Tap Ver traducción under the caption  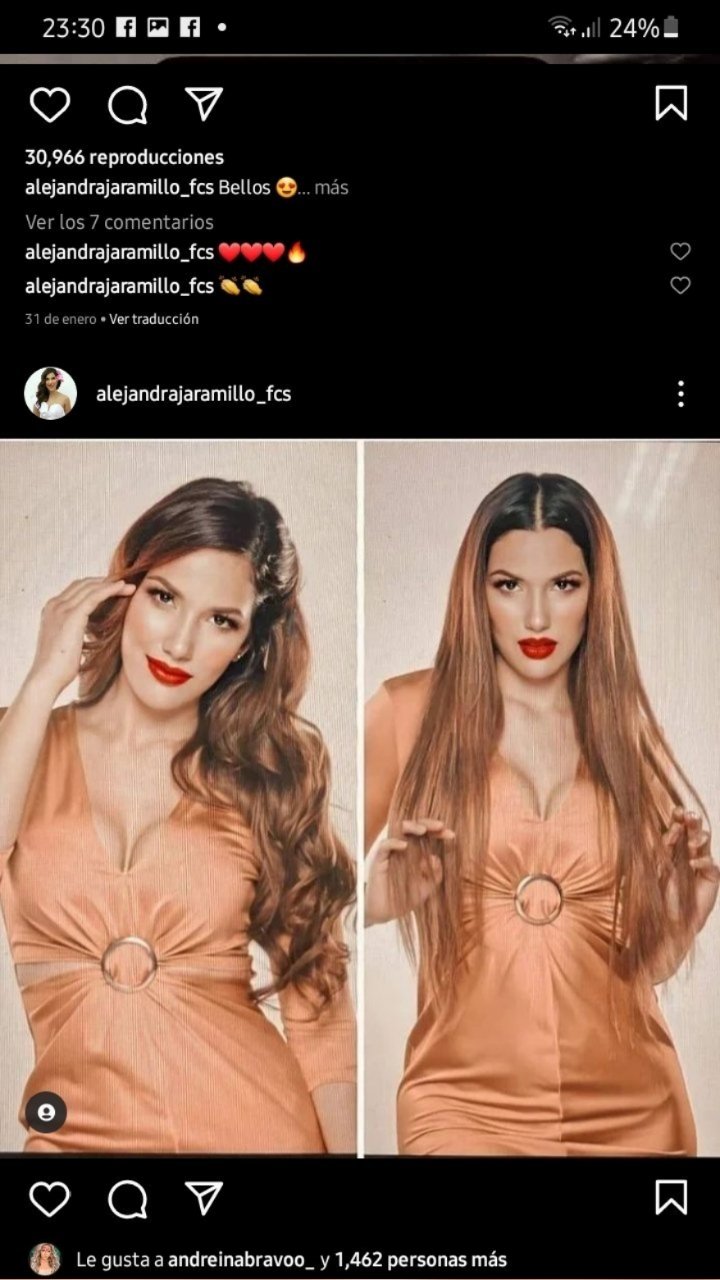[154, 319]
